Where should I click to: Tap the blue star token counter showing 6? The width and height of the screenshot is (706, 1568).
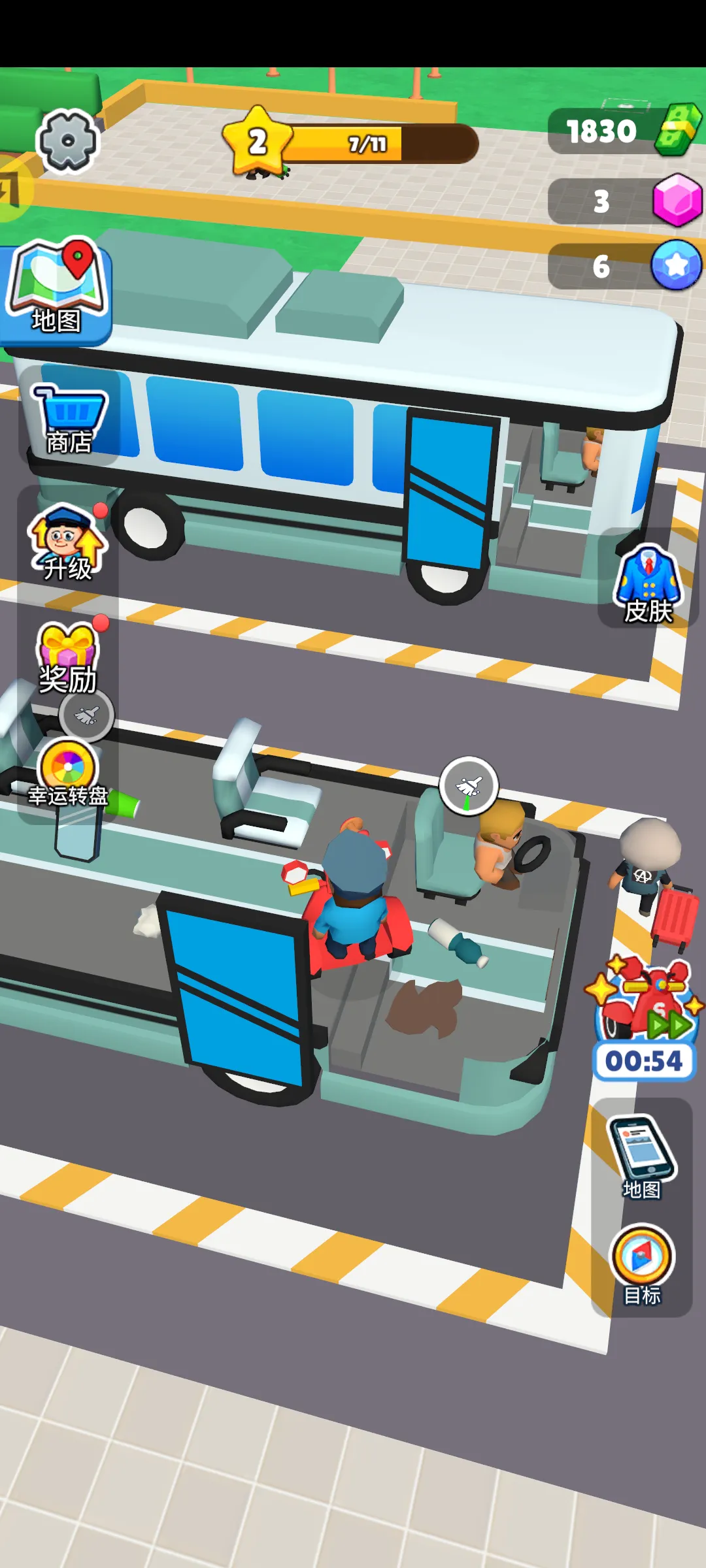tap(625, 266)
